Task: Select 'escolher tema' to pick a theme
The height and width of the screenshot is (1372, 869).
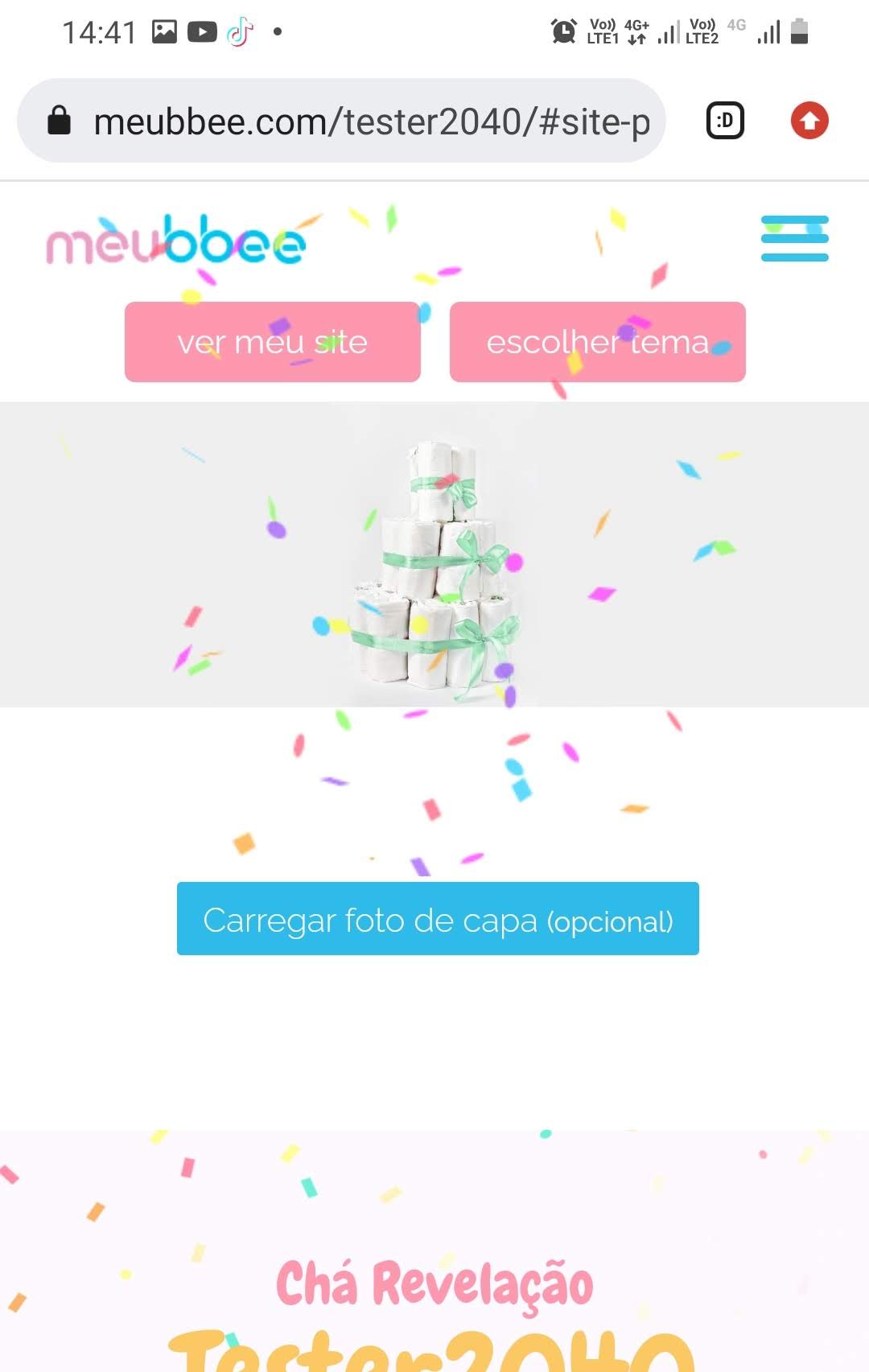Action: (597, 342)
